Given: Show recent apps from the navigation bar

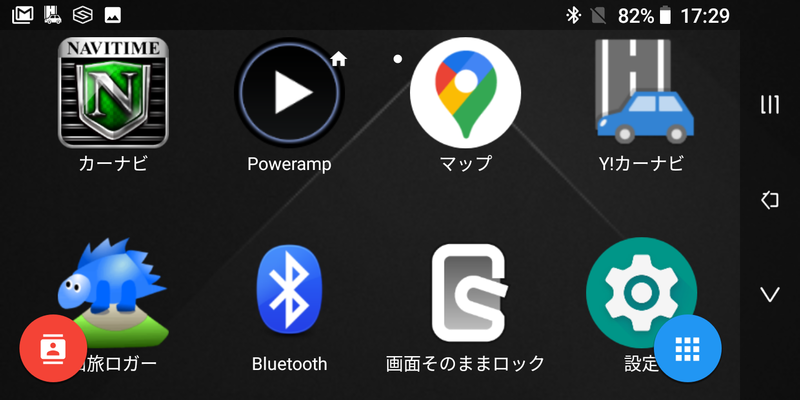Looking at the screenshot, I should click(x=769, y=106).
